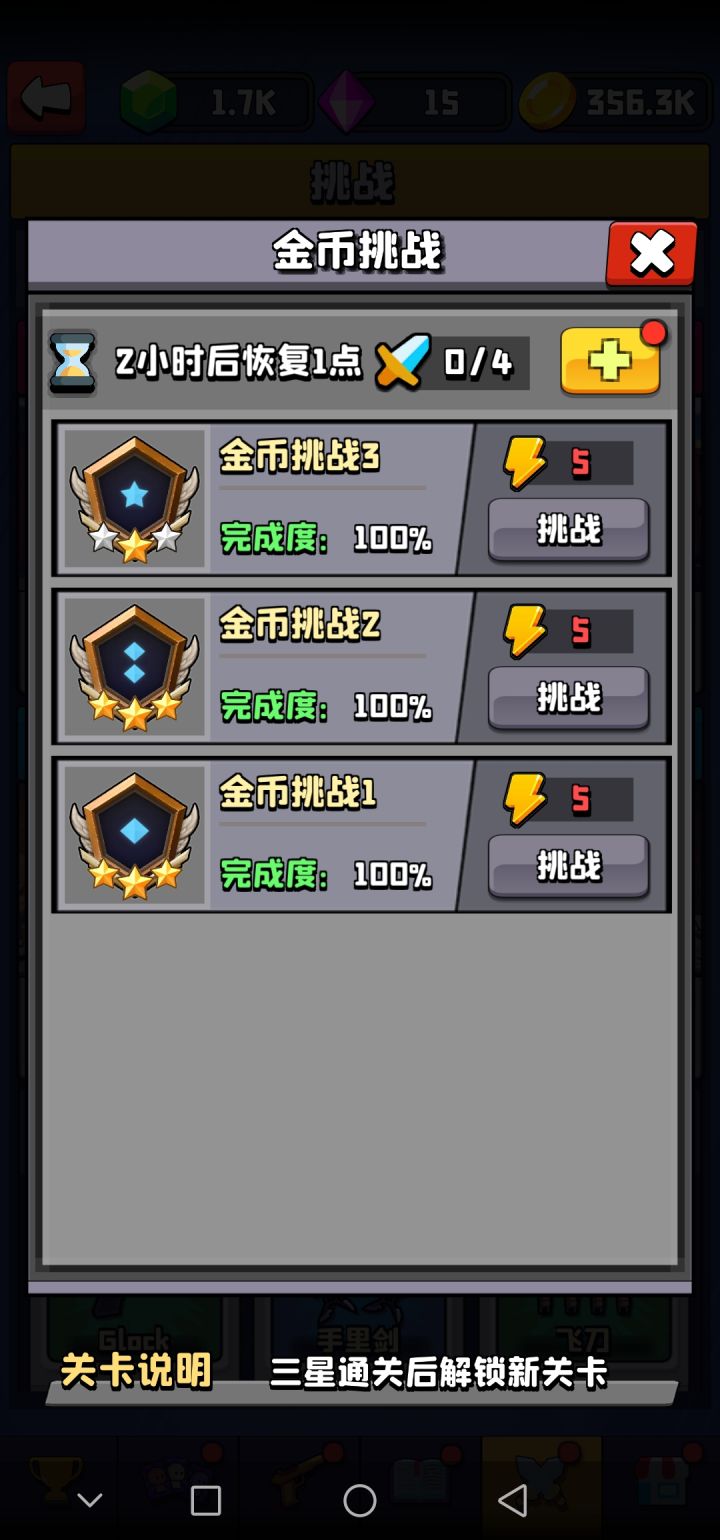Start 金币挑战2 with the 挑战 button

click(x=568, y=698)
